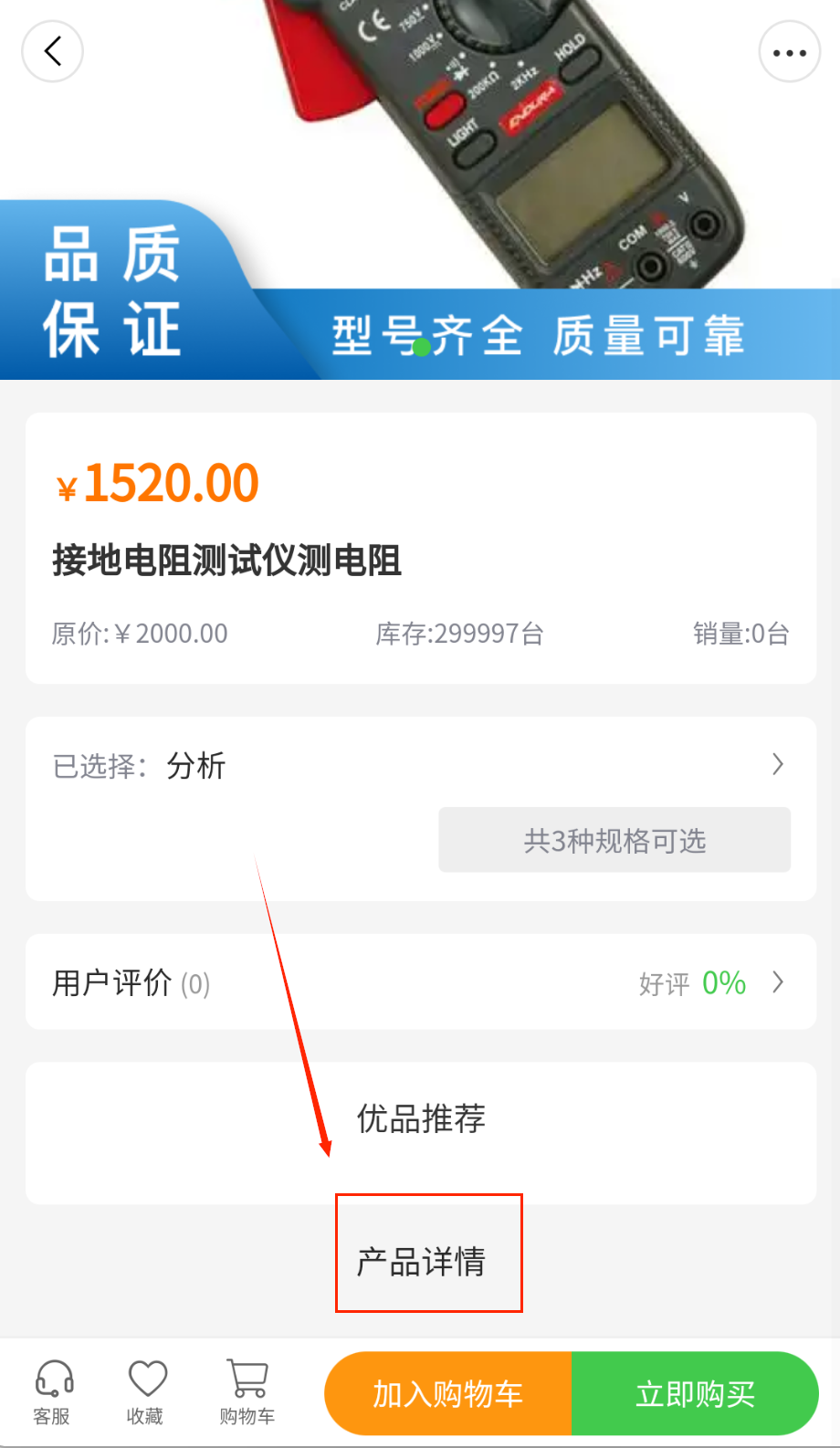Contact customer service 客服
The image size is (840, 1448).
53,1391
